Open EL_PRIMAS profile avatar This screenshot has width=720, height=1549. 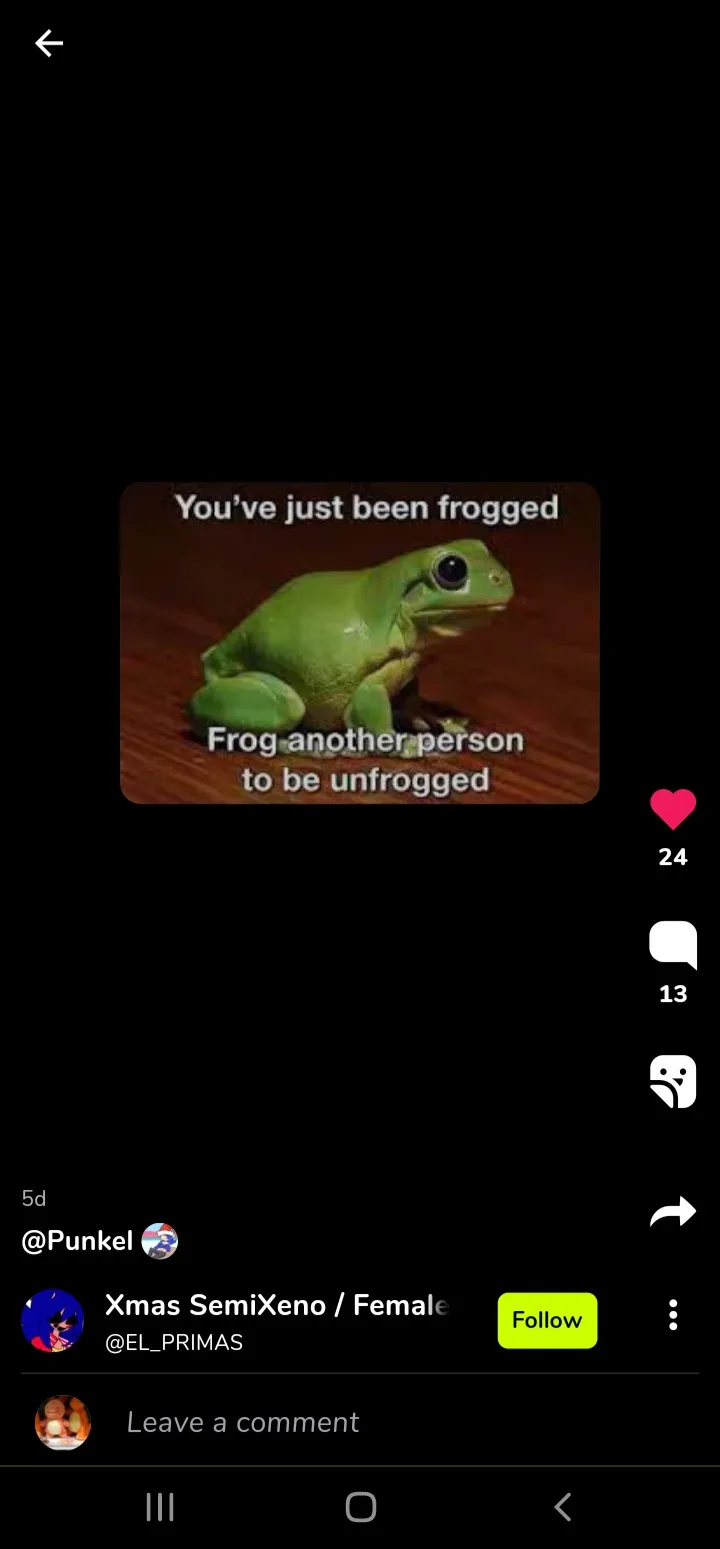(x=52, y=1320)
